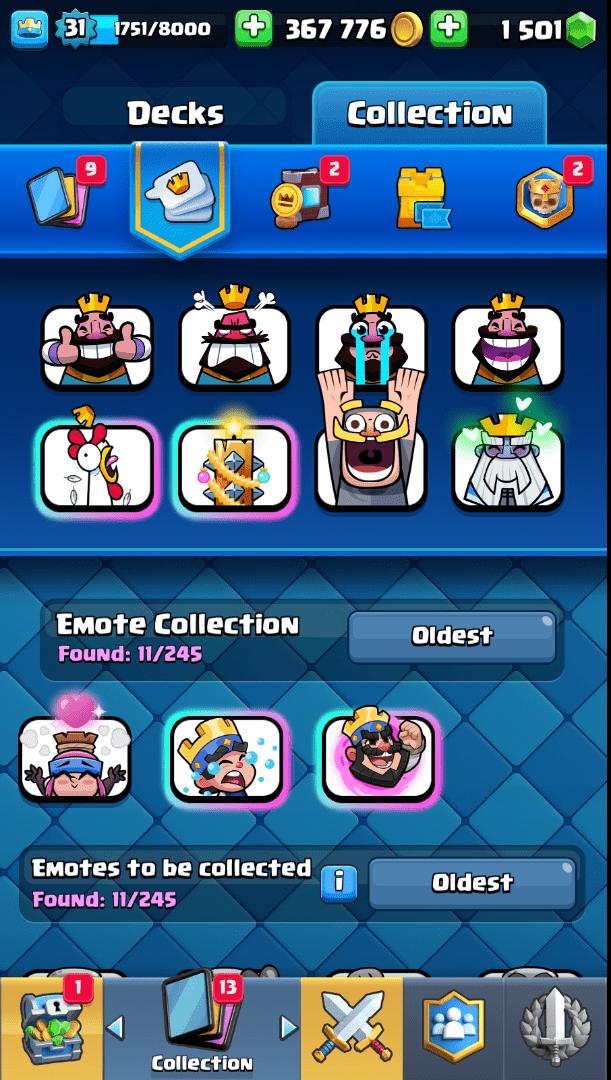Change Emotes to be collected sort order
Viewport: 611px width, 1080px height.
pyautogui.click(x=472, y=882)
